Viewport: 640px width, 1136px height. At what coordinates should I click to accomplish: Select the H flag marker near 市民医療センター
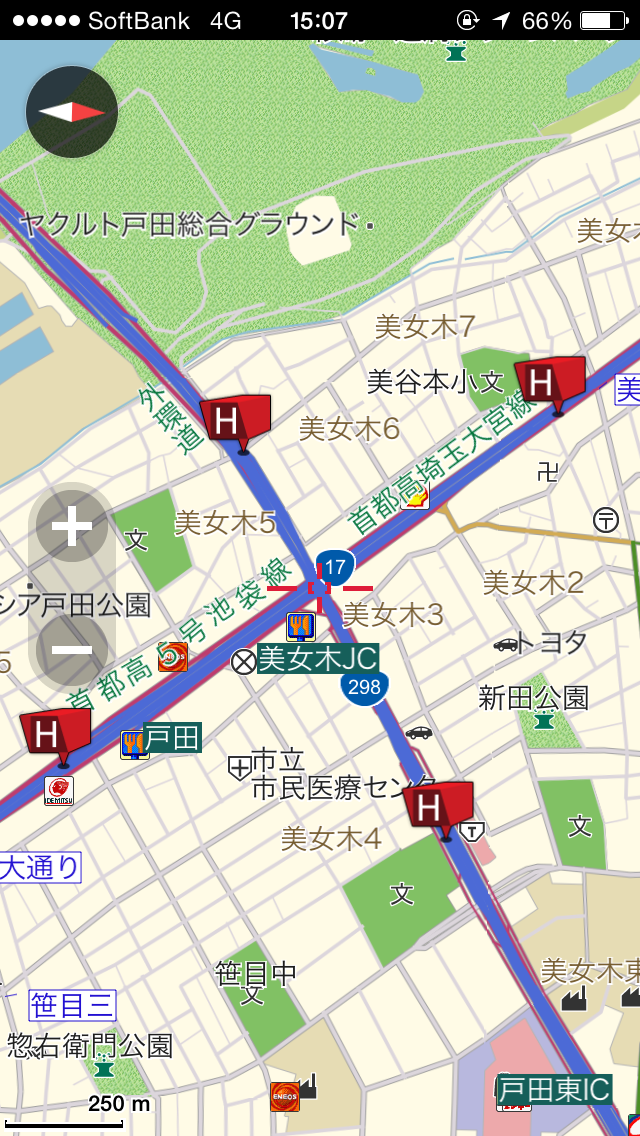click(x=437, y=811)
